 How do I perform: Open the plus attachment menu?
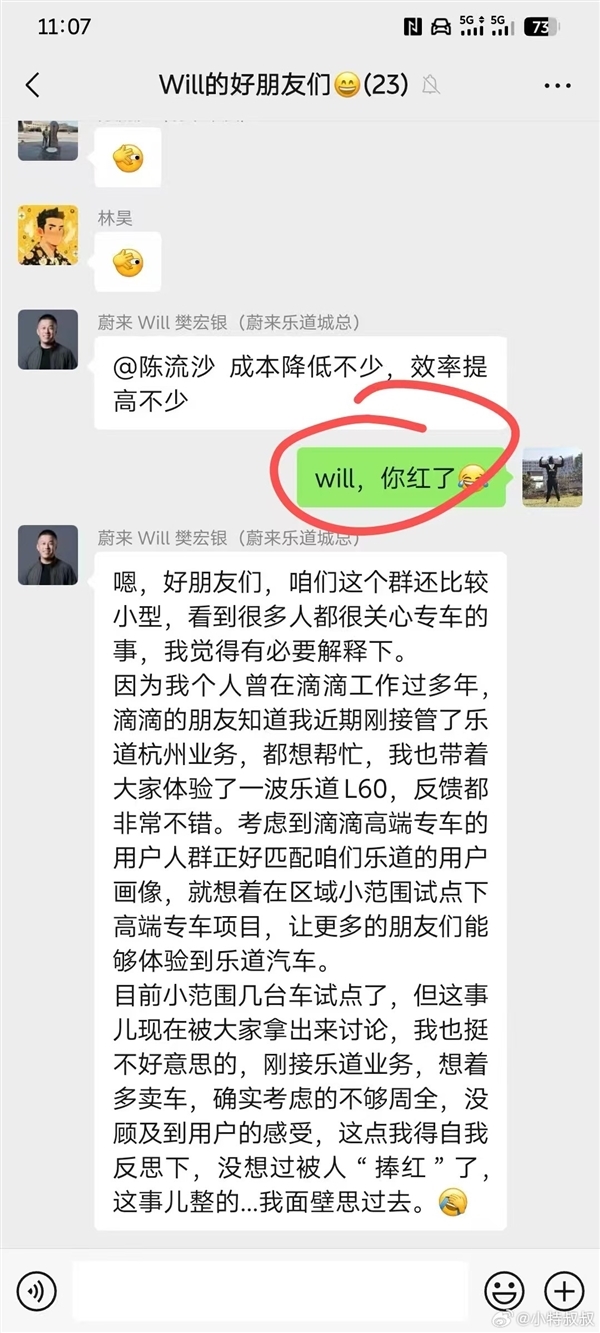(x=563, y=1290)
